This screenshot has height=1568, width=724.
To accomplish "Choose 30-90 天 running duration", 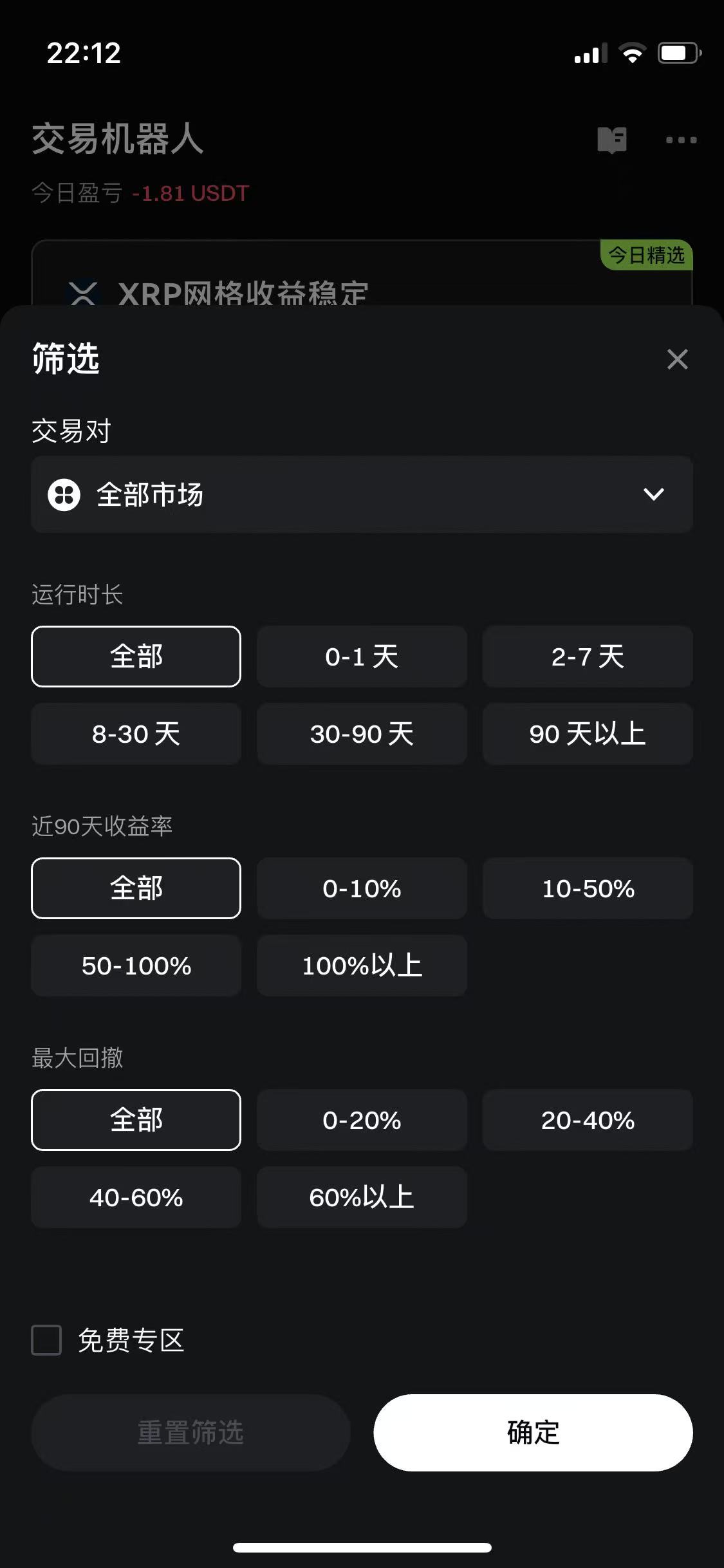I will point(362,734).
